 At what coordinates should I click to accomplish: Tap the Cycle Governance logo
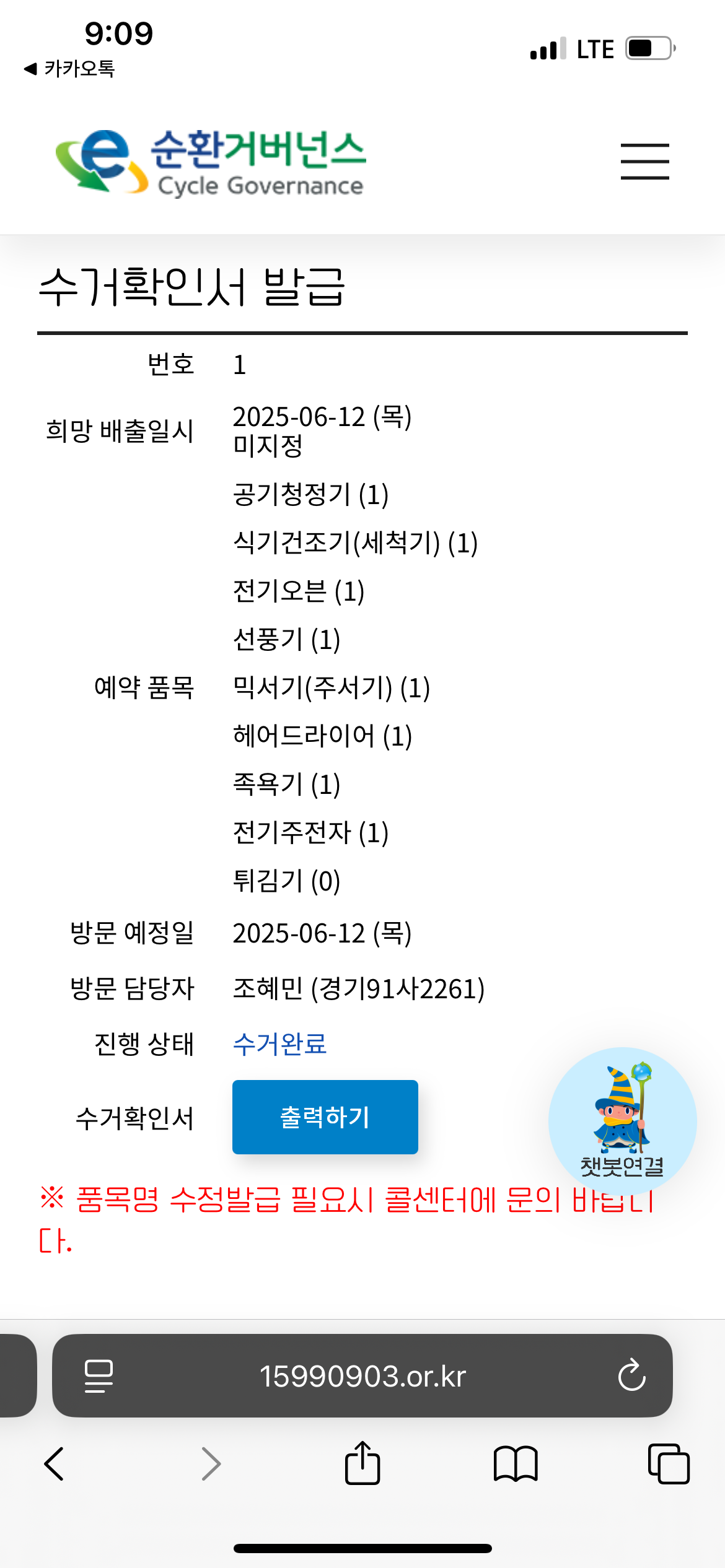[x=211, y=163]
